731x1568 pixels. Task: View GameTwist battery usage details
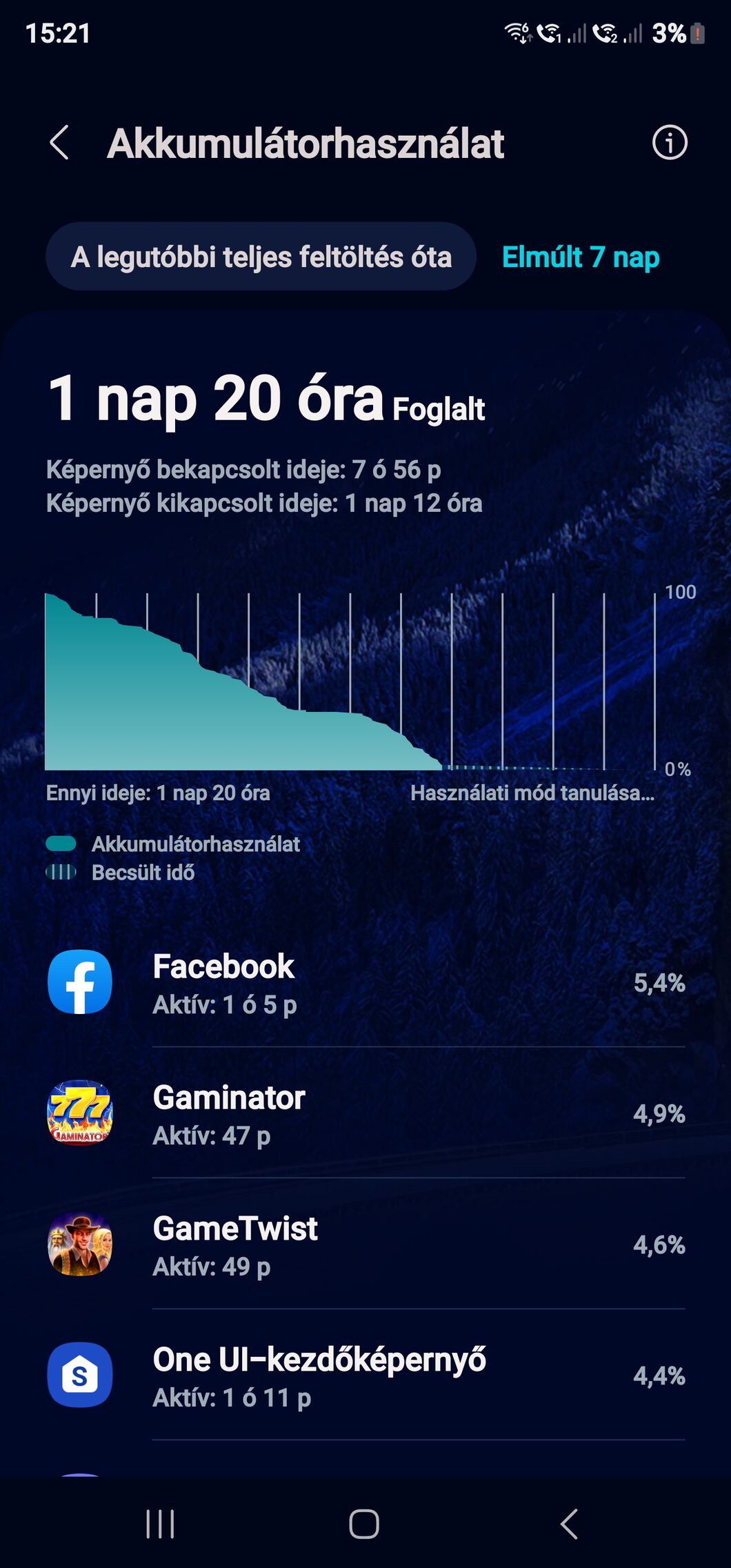[x=365, y=1244]
